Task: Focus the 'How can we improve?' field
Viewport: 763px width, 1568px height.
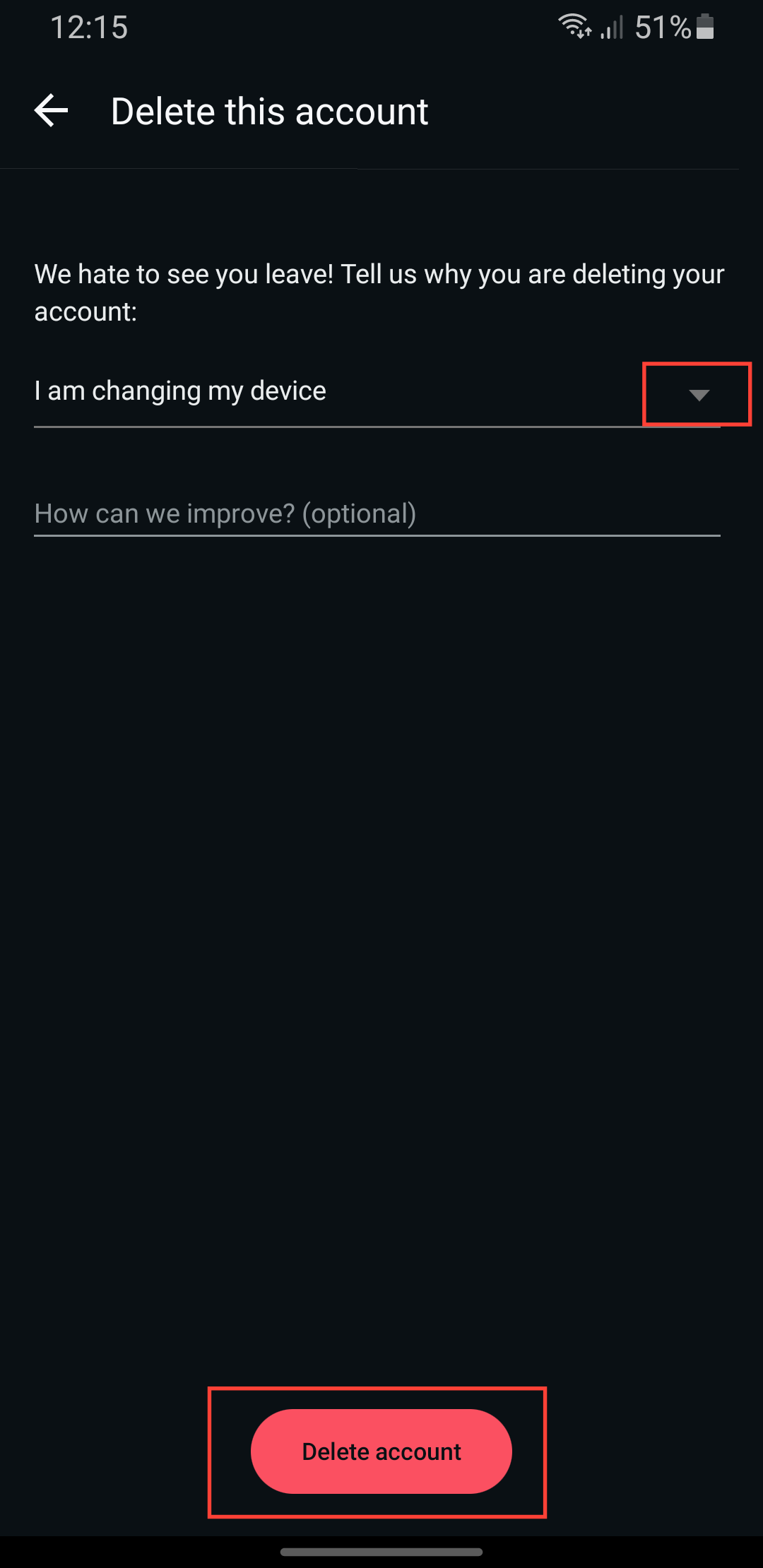Action: [377, 513]
